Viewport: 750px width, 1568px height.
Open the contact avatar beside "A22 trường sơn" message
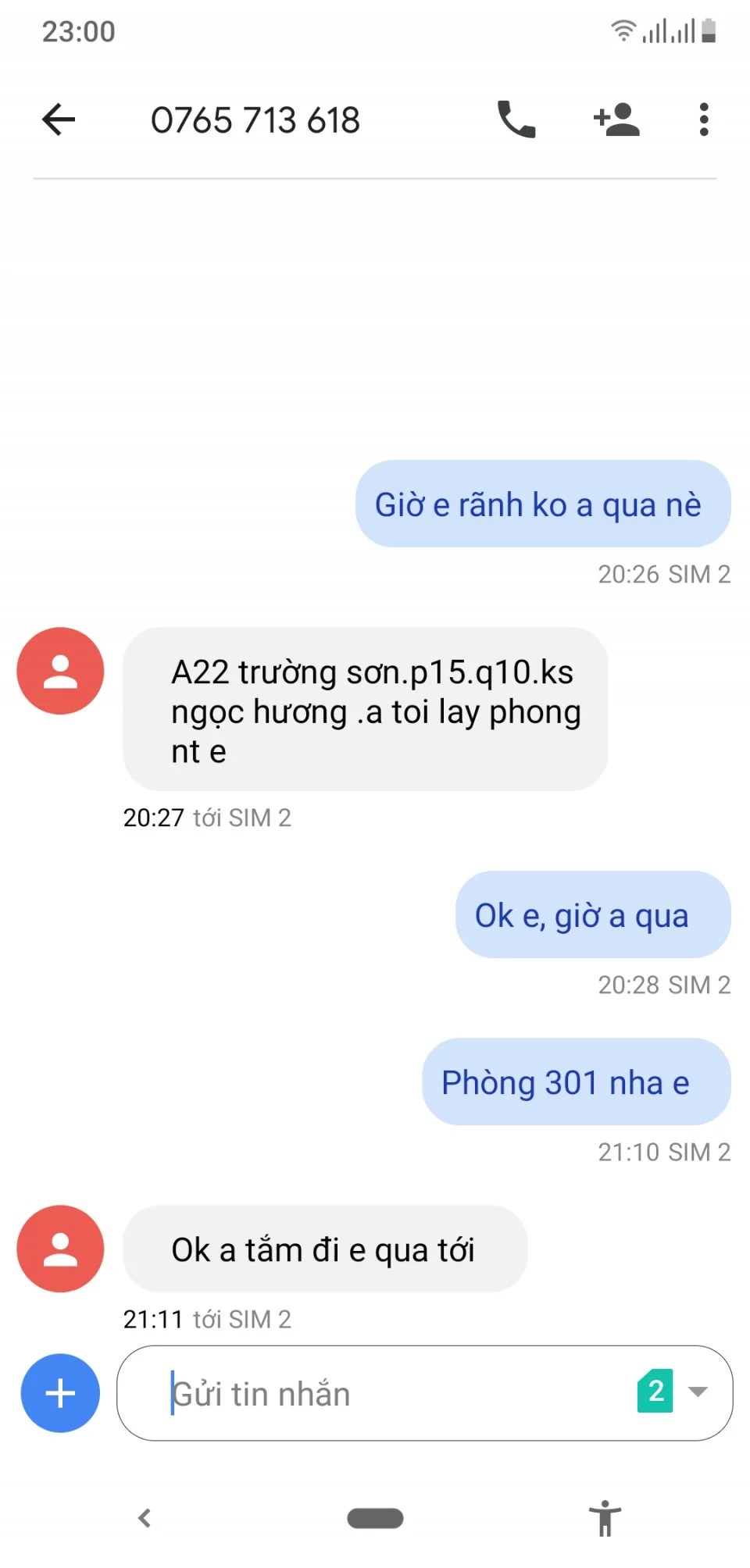tap(60, 671)
